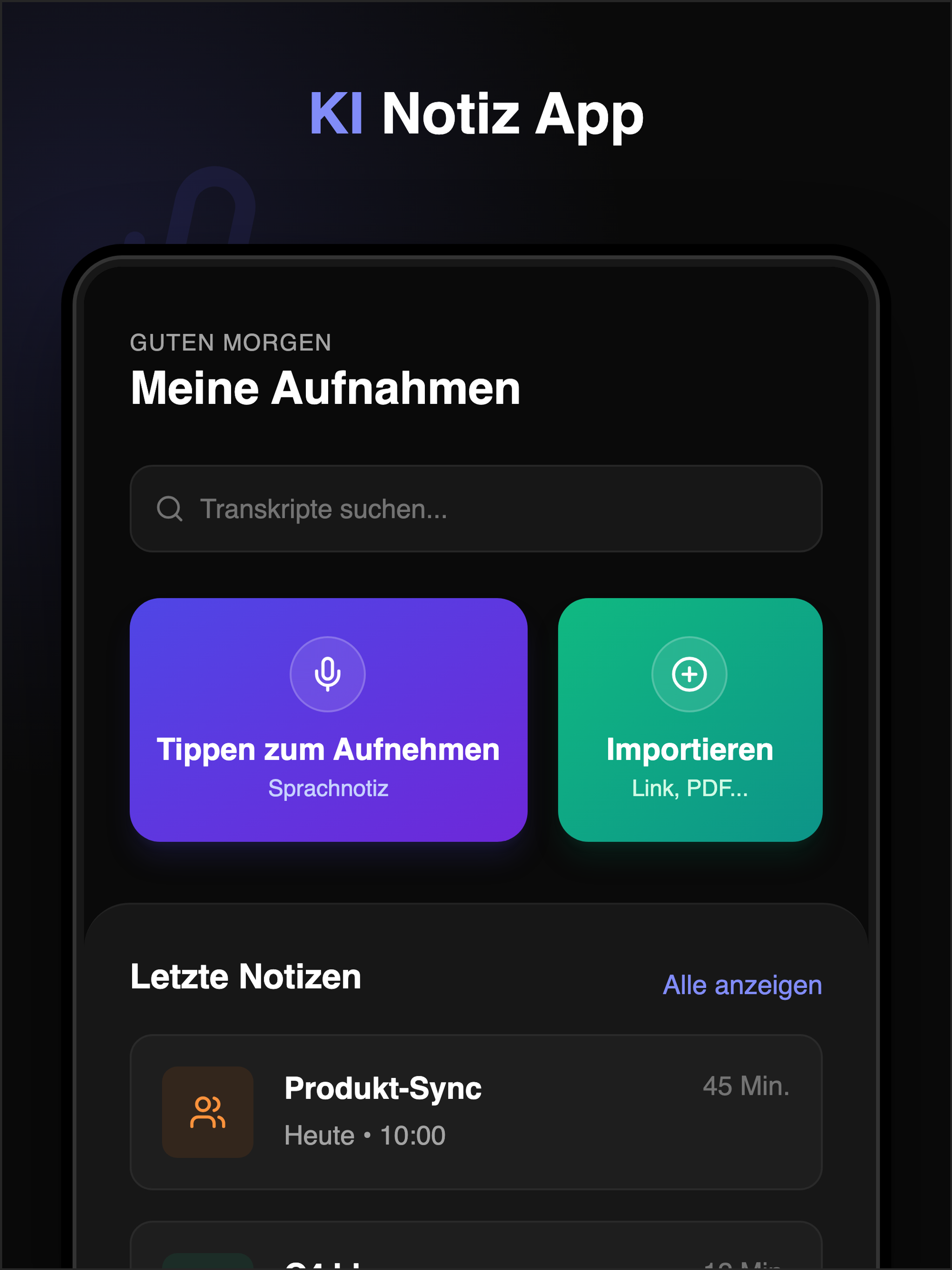Tap the plus icon inside Importieren card
Viewport: 952px width, 1270px height.
coord(690,674)
